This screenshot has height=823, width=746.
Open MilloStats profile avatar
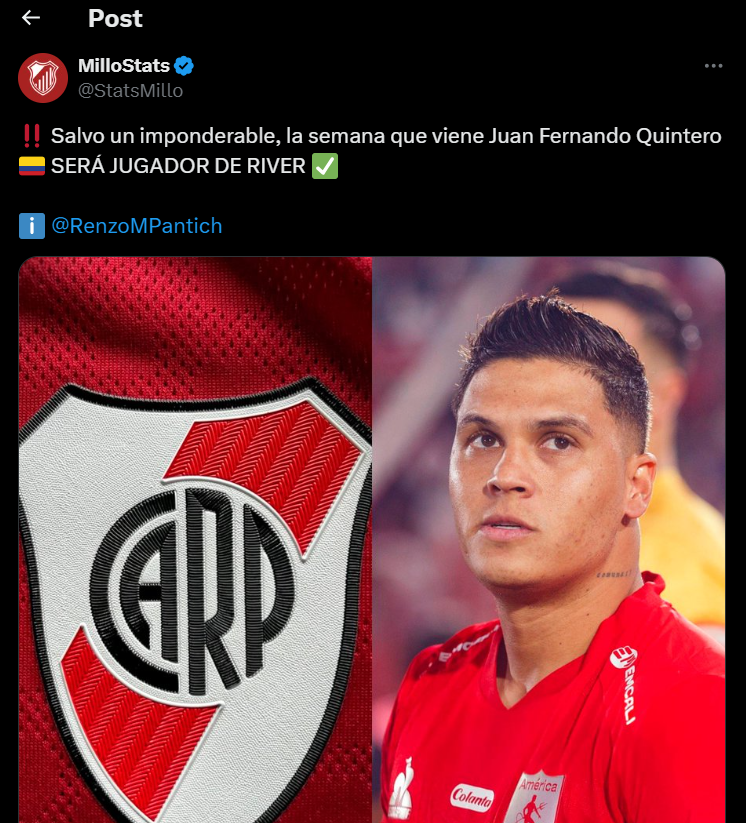tap(43, 78)
